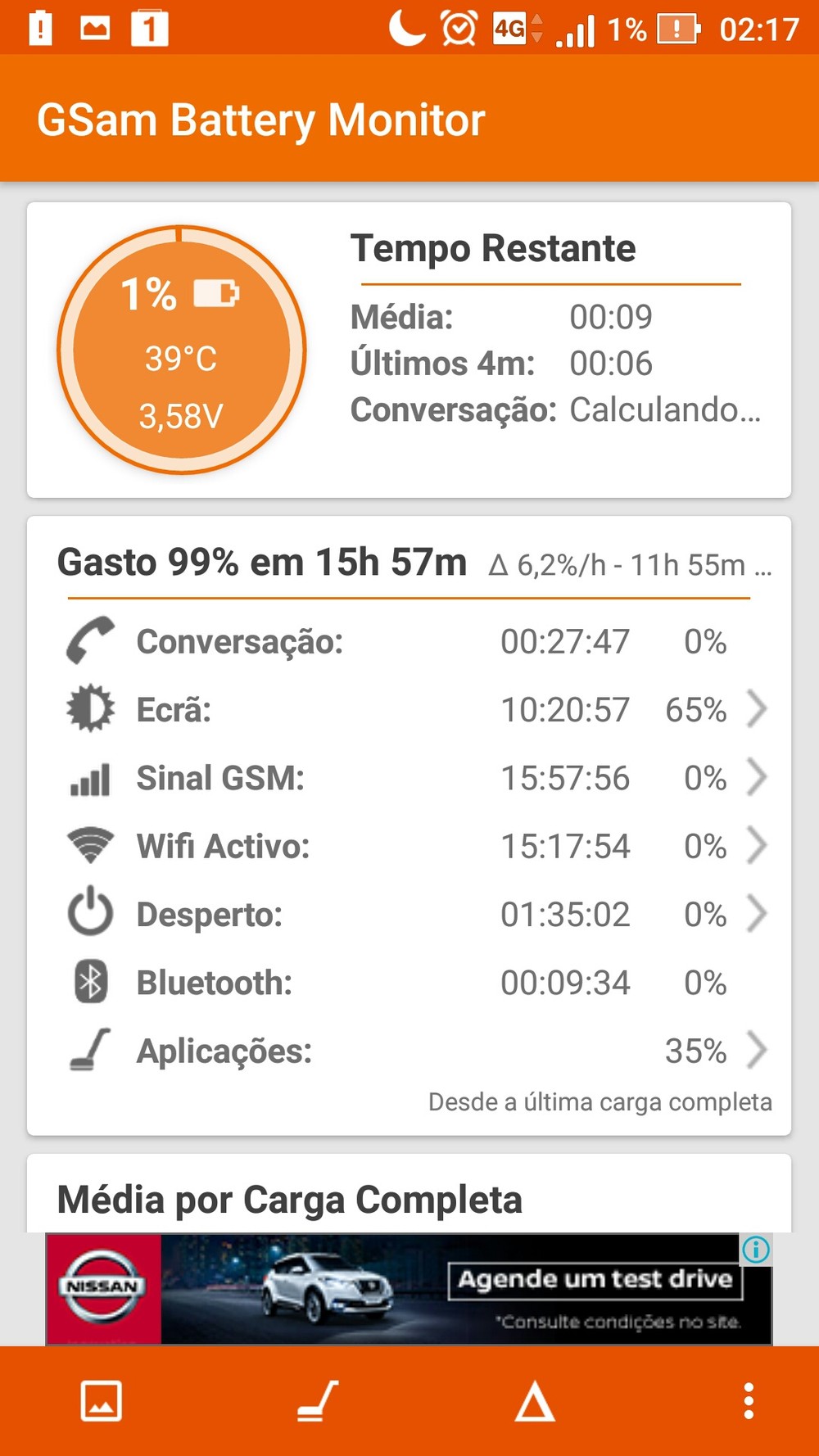Open the three-dot overflow menu

click(x=748, y=1401)
